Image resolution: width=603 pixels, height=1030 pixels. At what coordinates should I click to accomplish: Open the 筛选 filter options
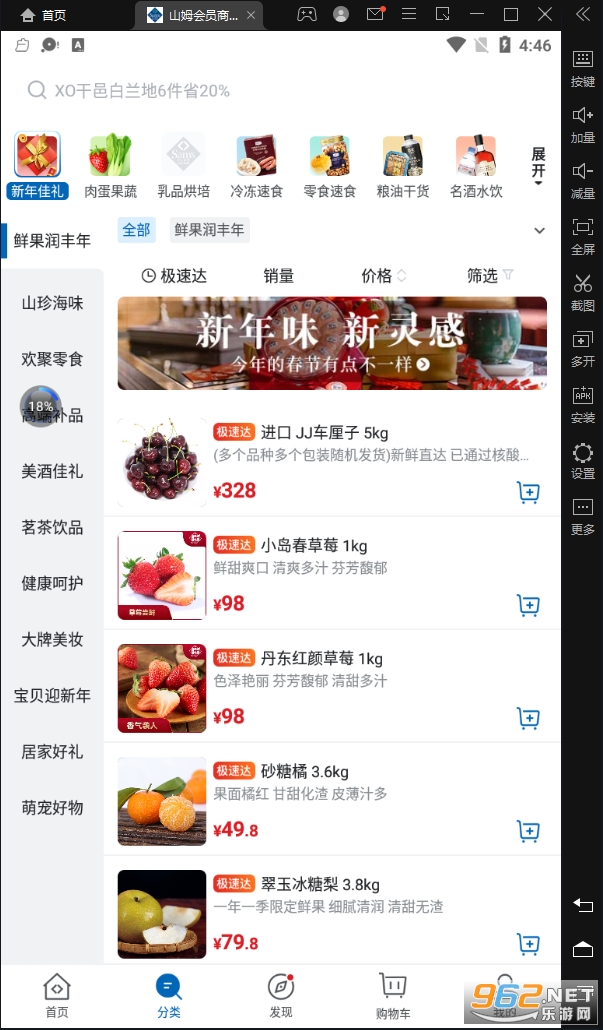pos(490,276)
